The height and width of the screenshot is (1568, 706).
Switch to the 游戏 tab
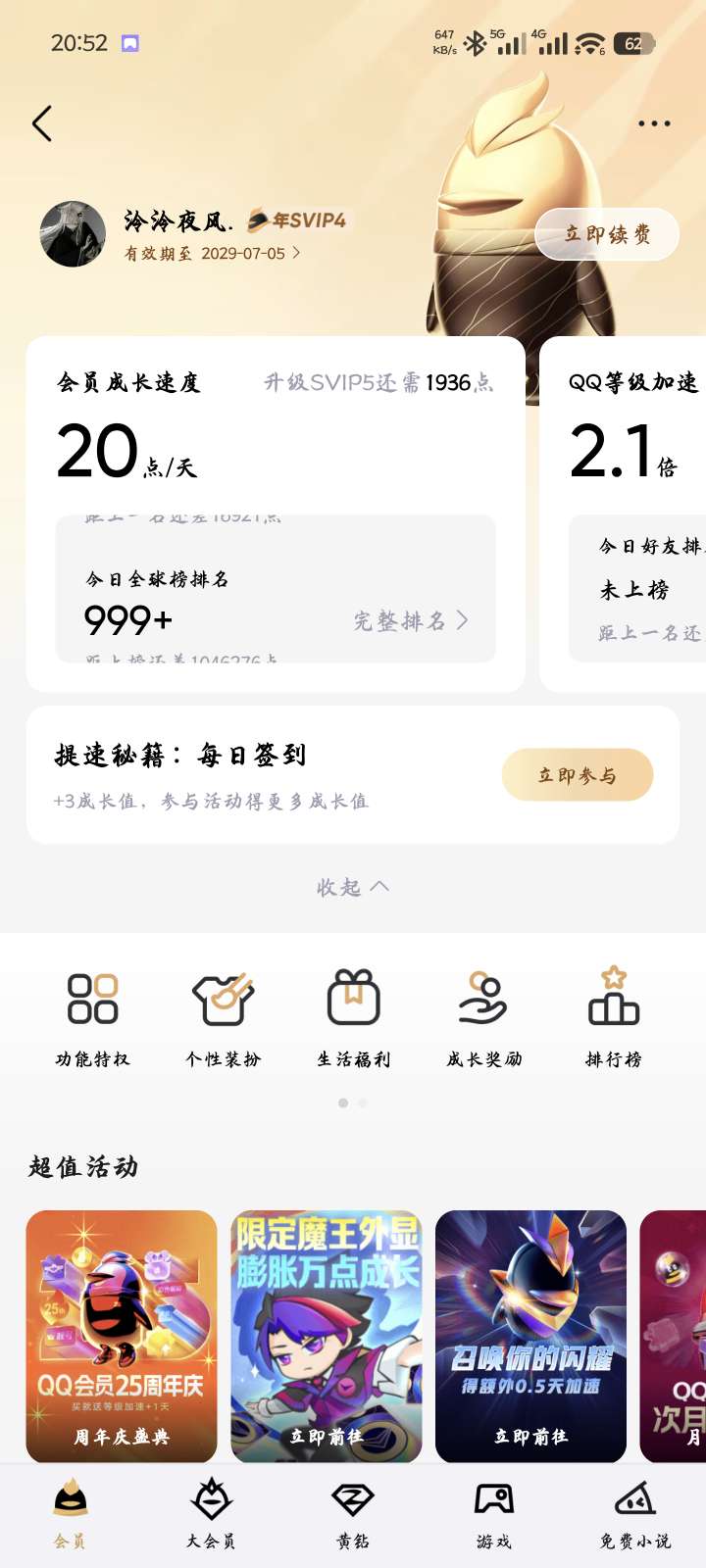point(494,1514)
